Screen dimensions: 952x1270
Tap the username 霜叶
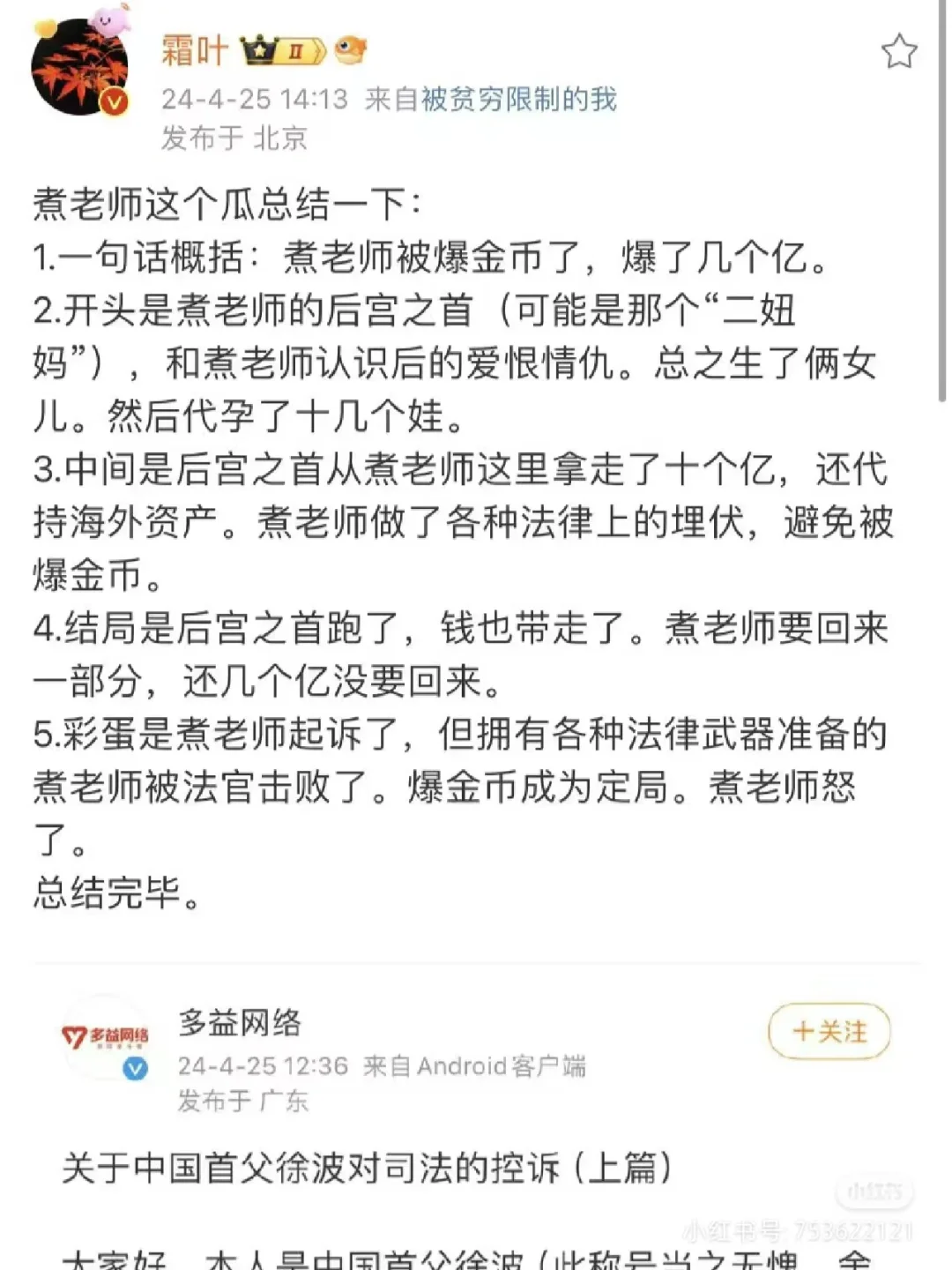(x=195, y=49)
